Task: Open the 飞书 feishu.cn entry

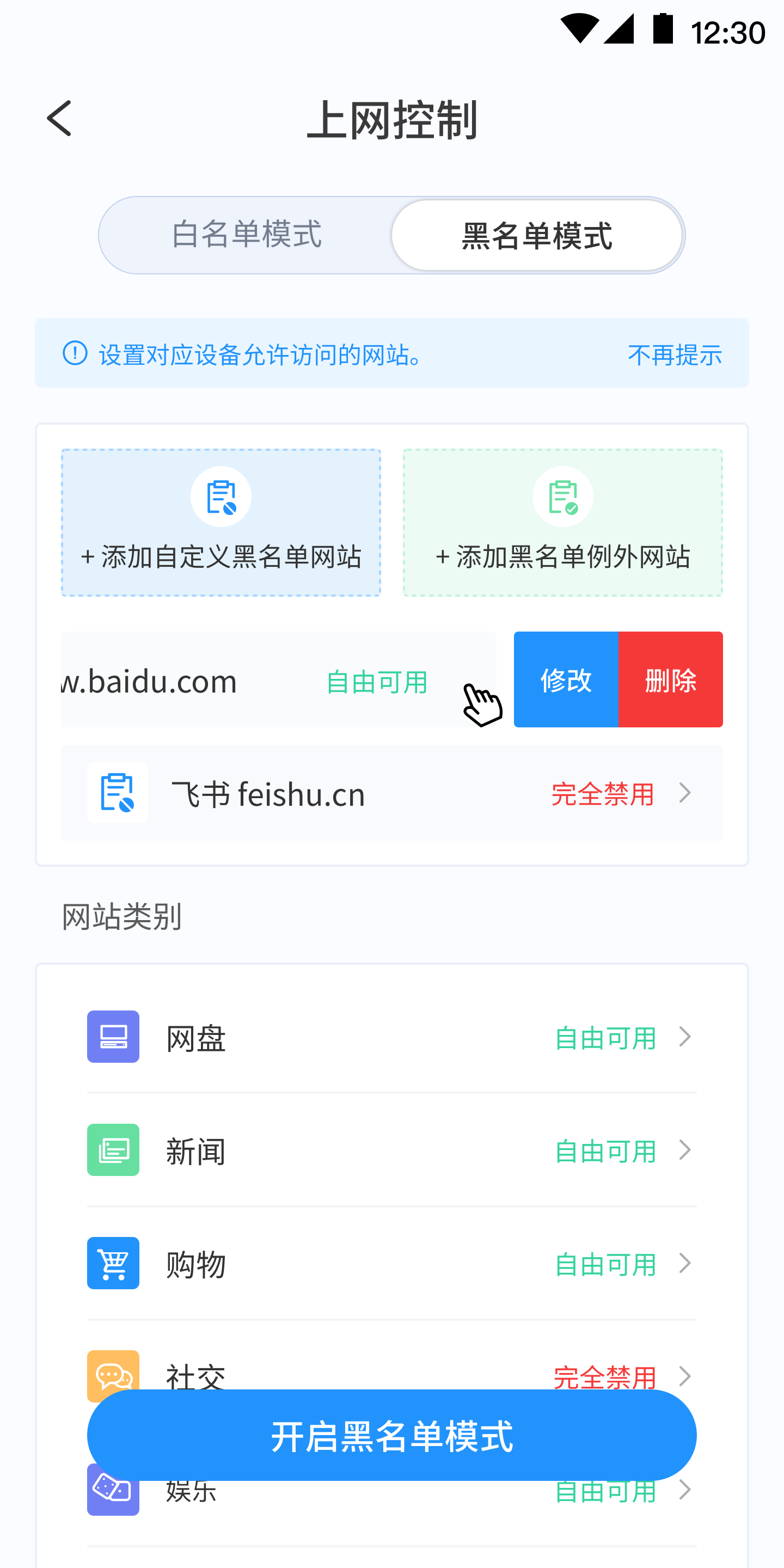Action: click(391, 793)
